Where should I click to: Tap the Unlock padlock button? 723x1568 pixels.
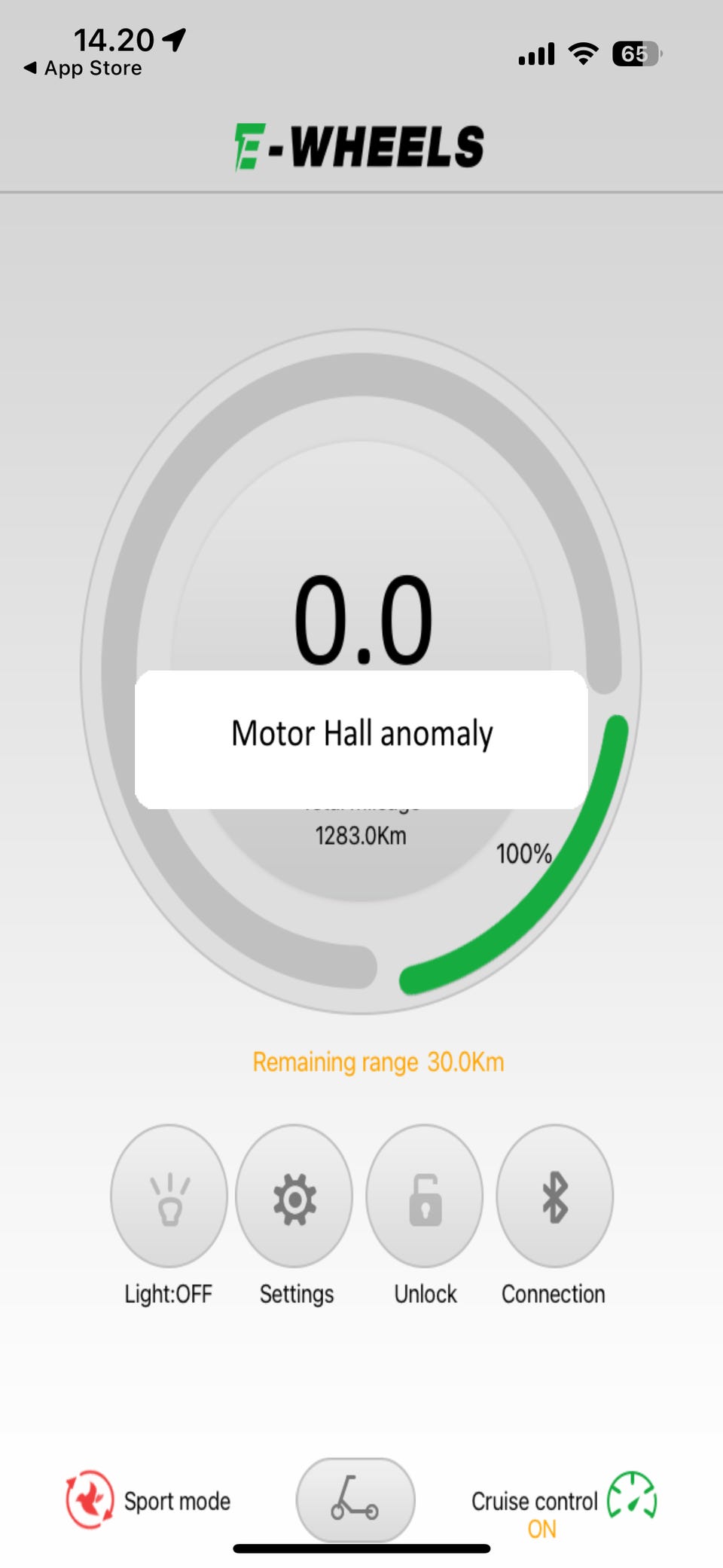click(425, 1196)
